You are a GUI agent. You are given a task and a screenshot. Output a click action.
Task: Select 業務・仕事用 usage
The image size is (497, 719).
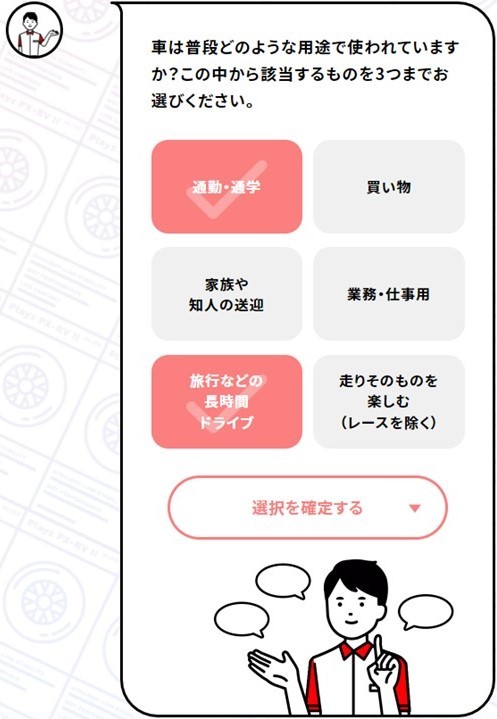(x=389, y=294)
